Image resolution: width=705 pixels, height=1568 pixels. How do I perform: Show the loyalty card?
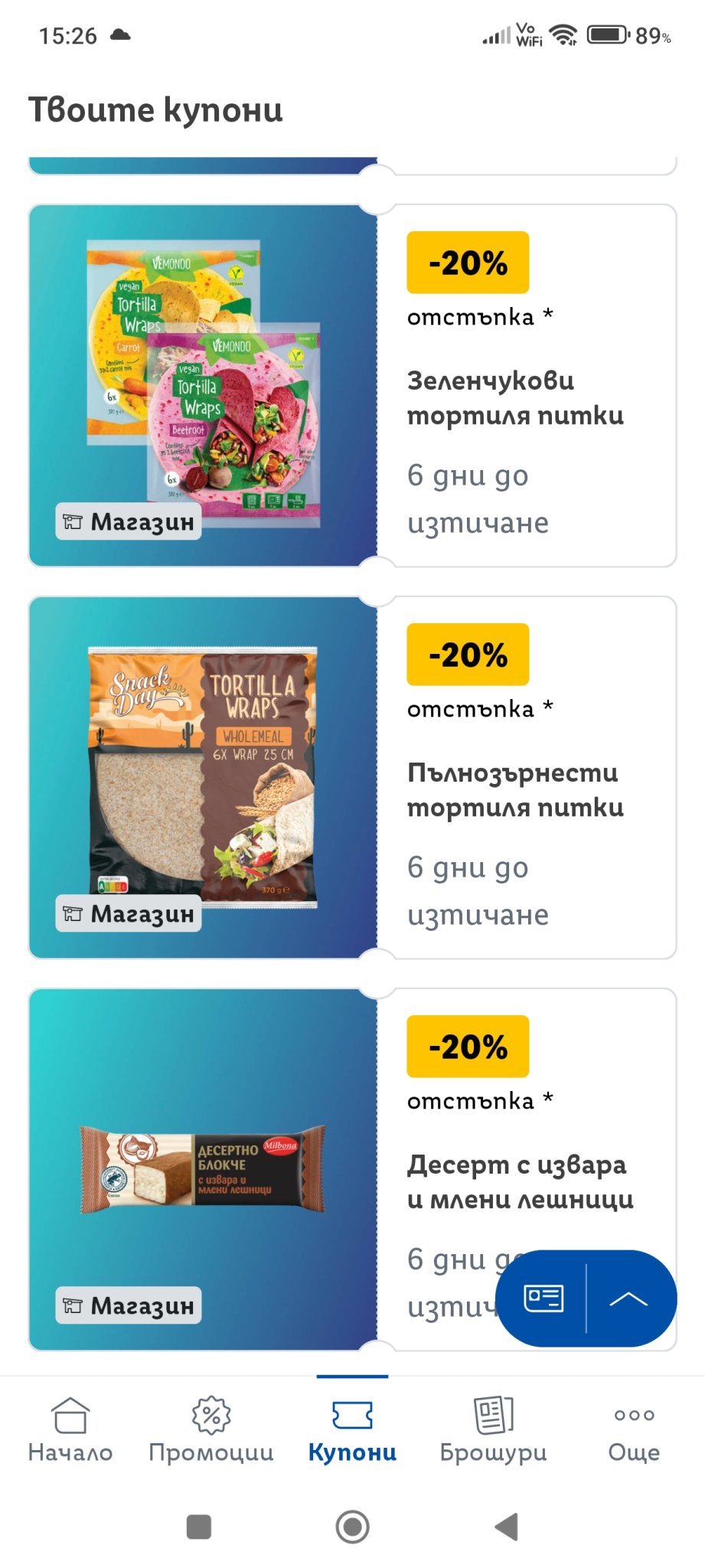click(543, 1298)
